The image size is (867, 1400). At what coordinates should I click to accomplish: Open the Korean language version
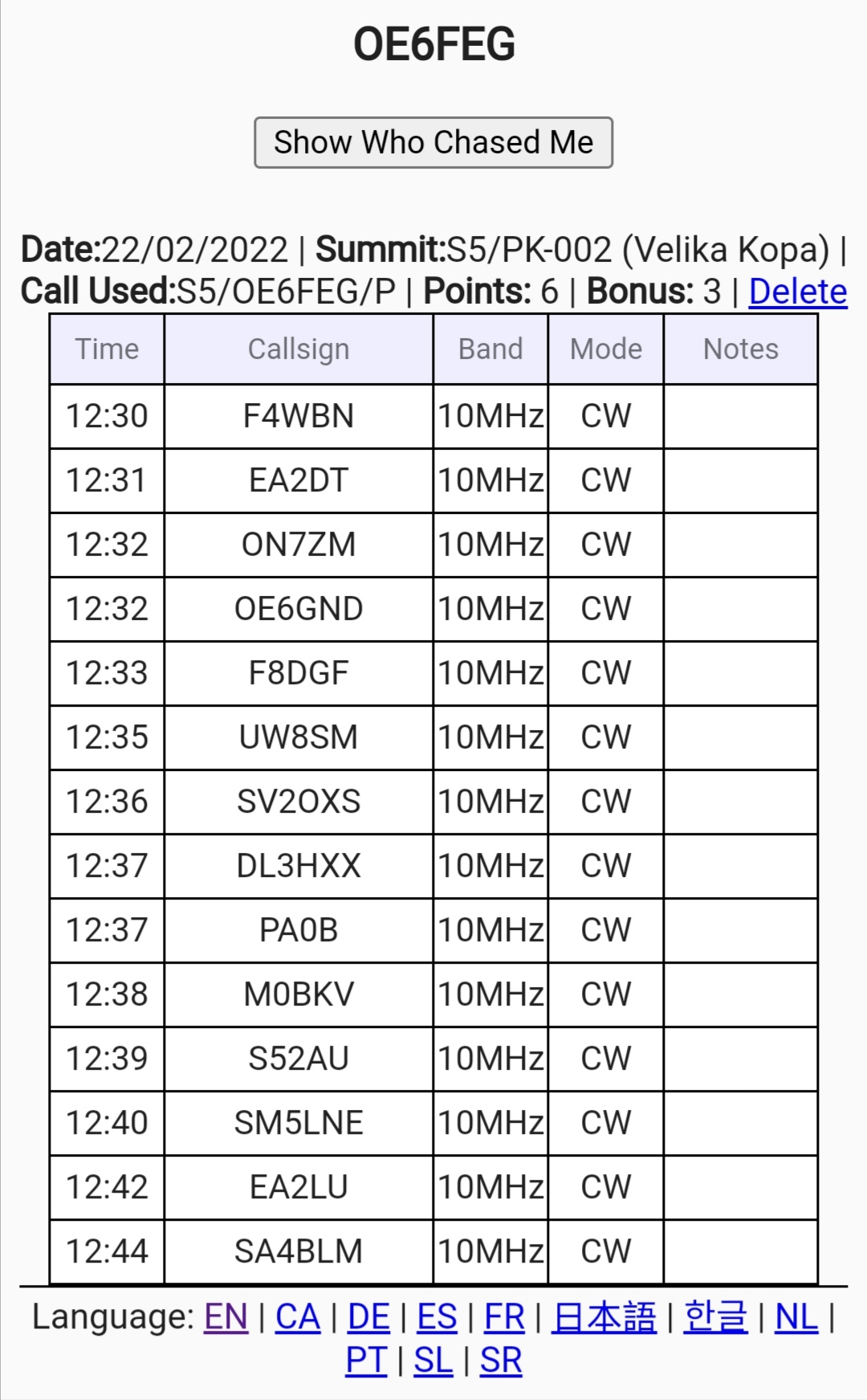716,1317
